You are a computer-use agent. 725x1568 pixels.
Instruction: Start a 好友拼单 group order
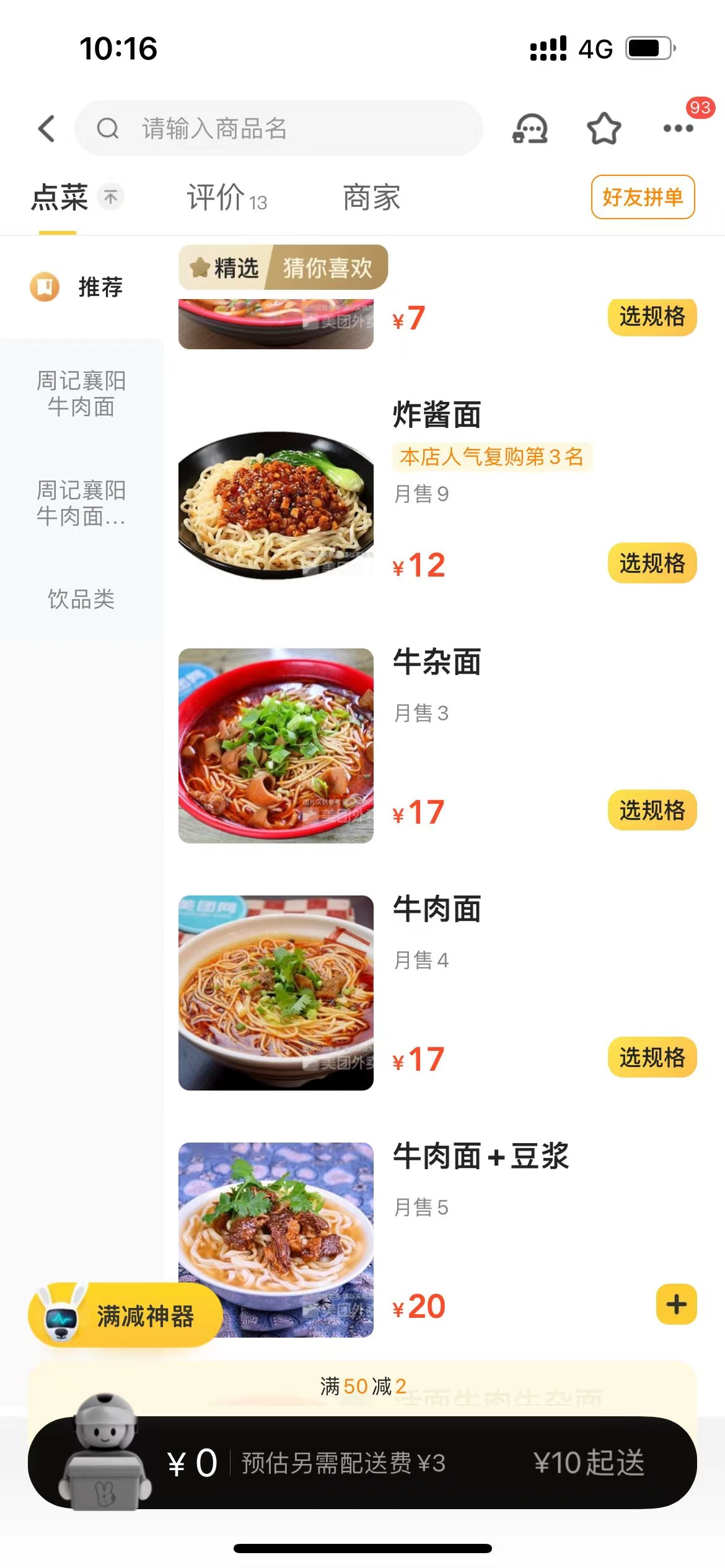[643, 198]
